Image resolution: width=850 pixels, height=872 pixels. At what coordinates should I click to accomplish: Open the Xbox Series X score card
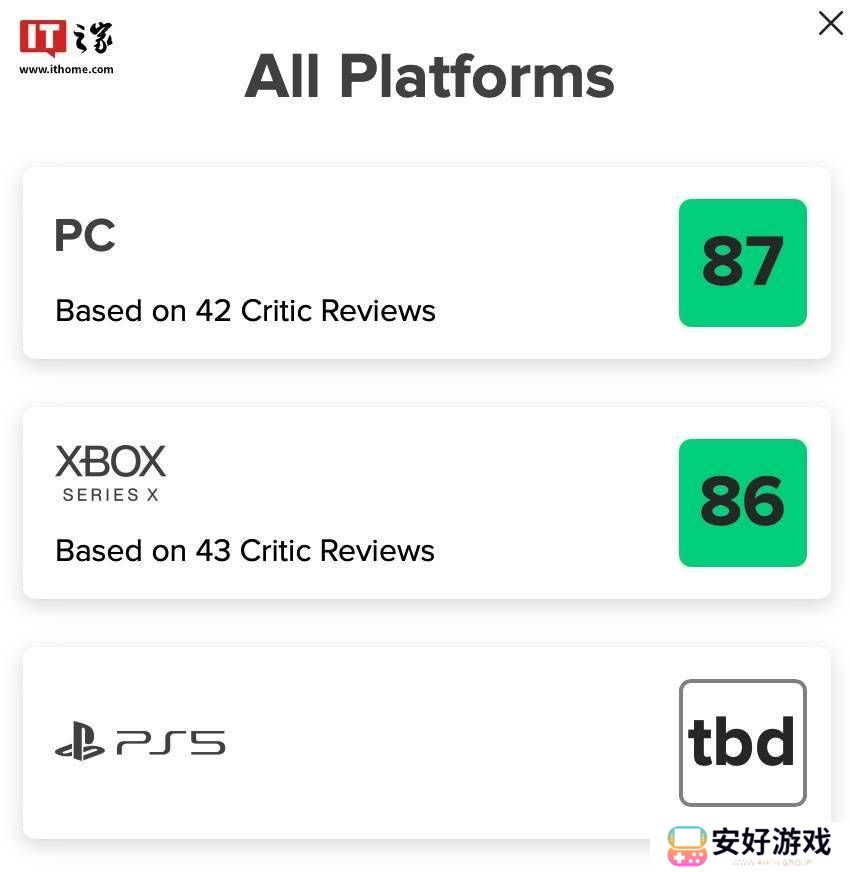[426, 503]
